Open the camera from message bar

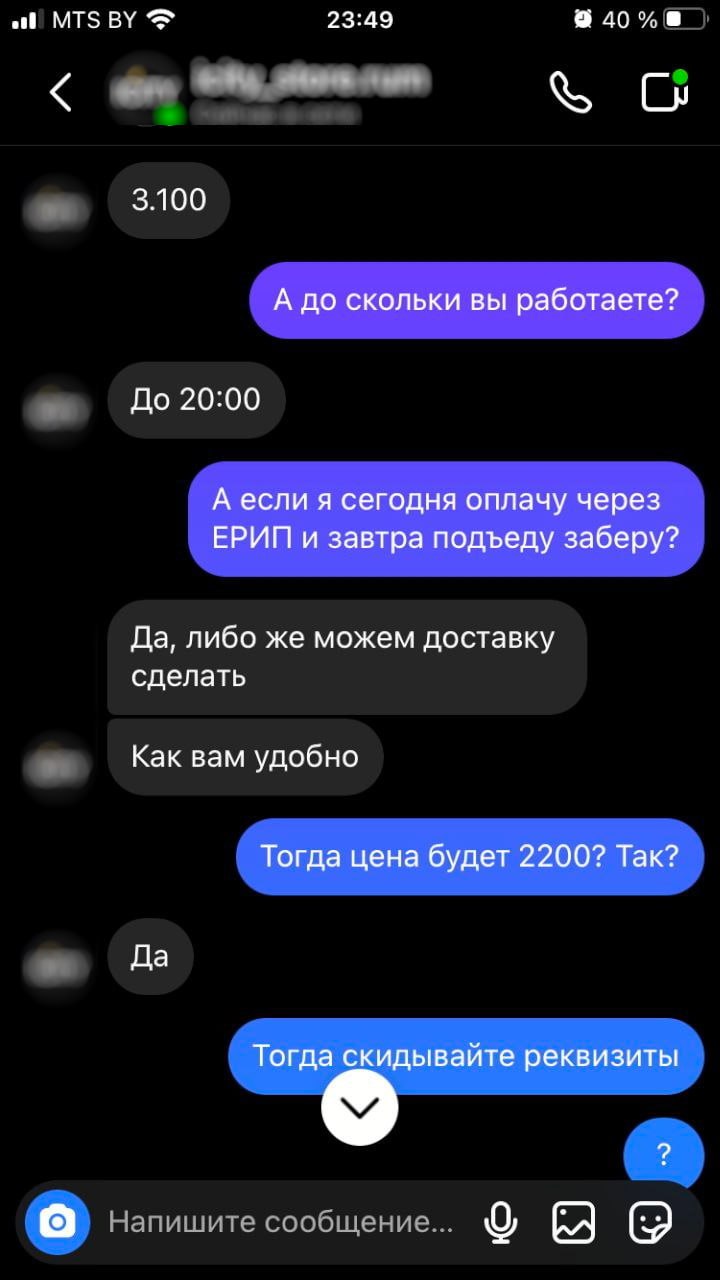coord(58,1222)
